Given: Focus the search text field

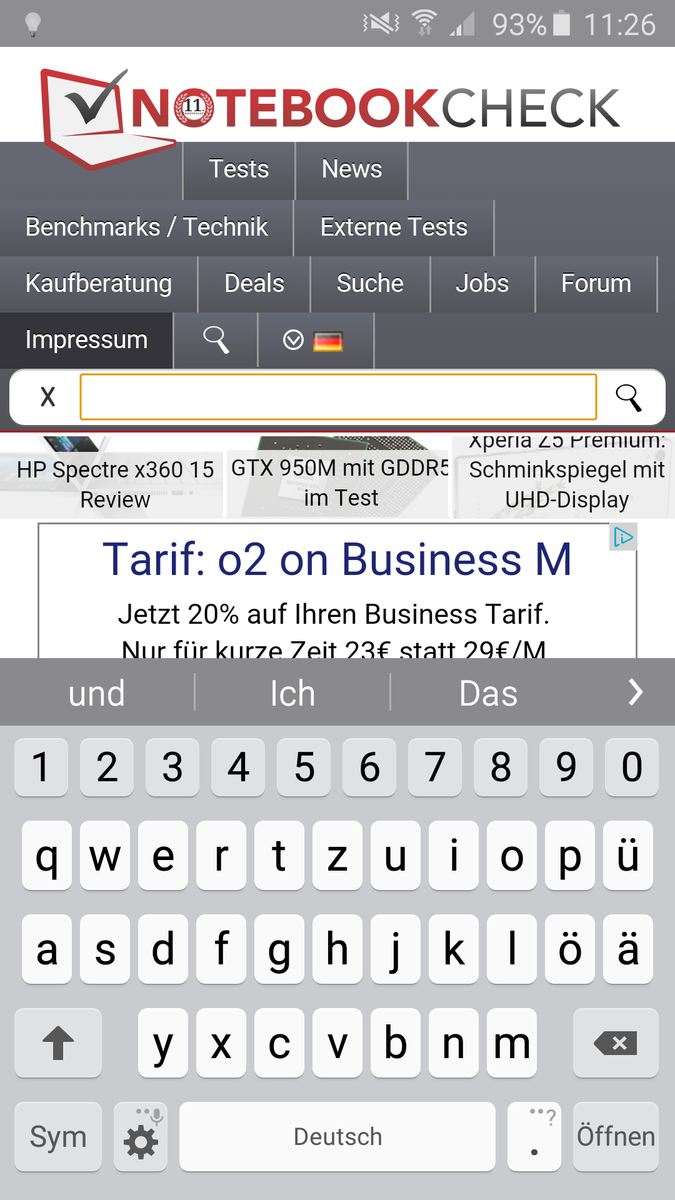Looking at the screenshot, I should pyautogui.click(x=338, y=397).
